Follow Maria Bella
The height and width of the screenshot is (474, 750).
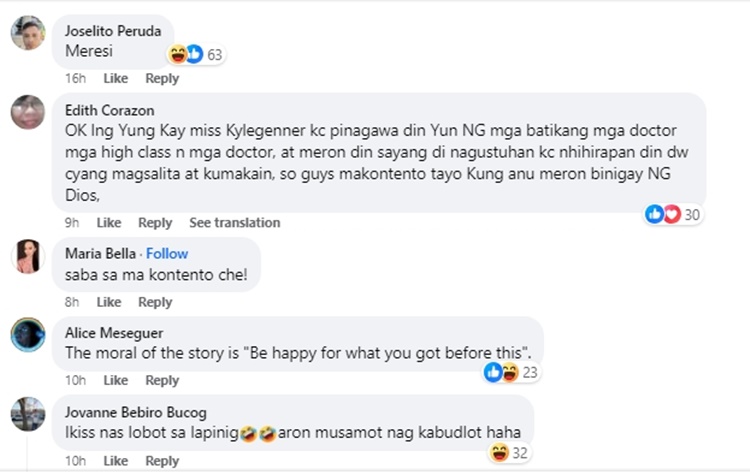[x=167, y=253]
